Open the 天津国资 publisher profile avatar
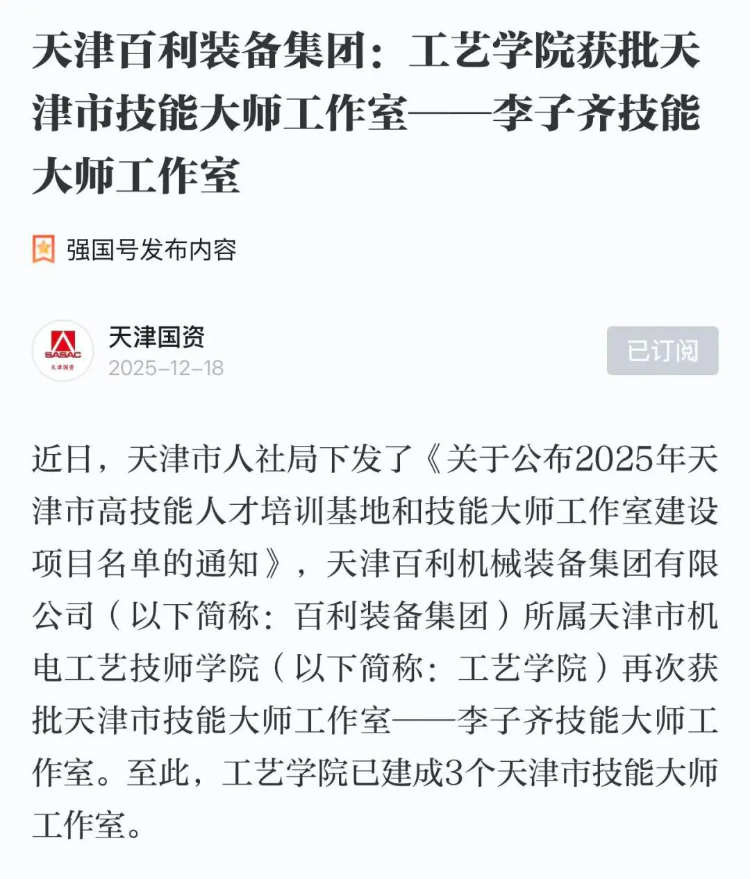This screenshot has width=750, height=879. pos(62,351)
